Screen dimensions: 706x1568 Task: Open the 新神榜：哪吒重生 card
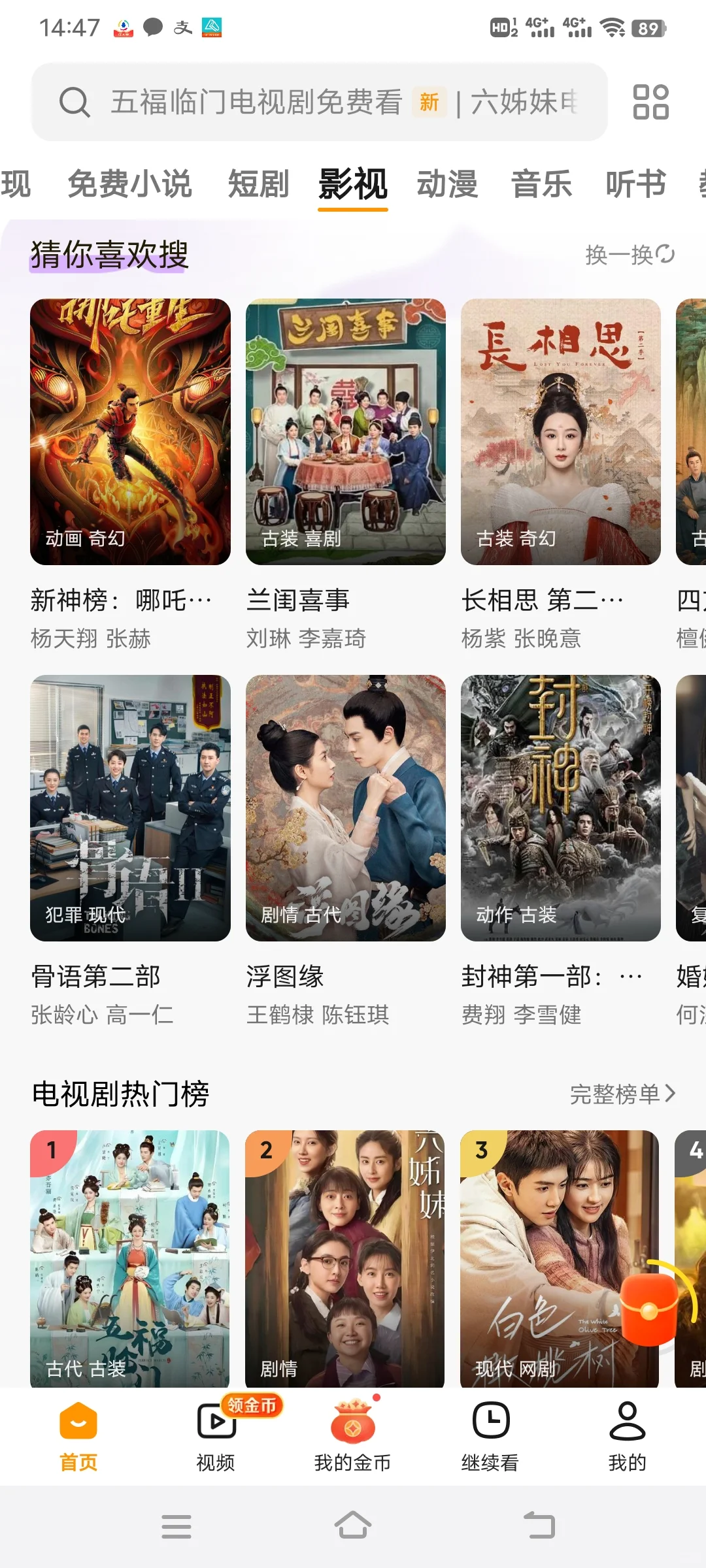pos(130,431)
